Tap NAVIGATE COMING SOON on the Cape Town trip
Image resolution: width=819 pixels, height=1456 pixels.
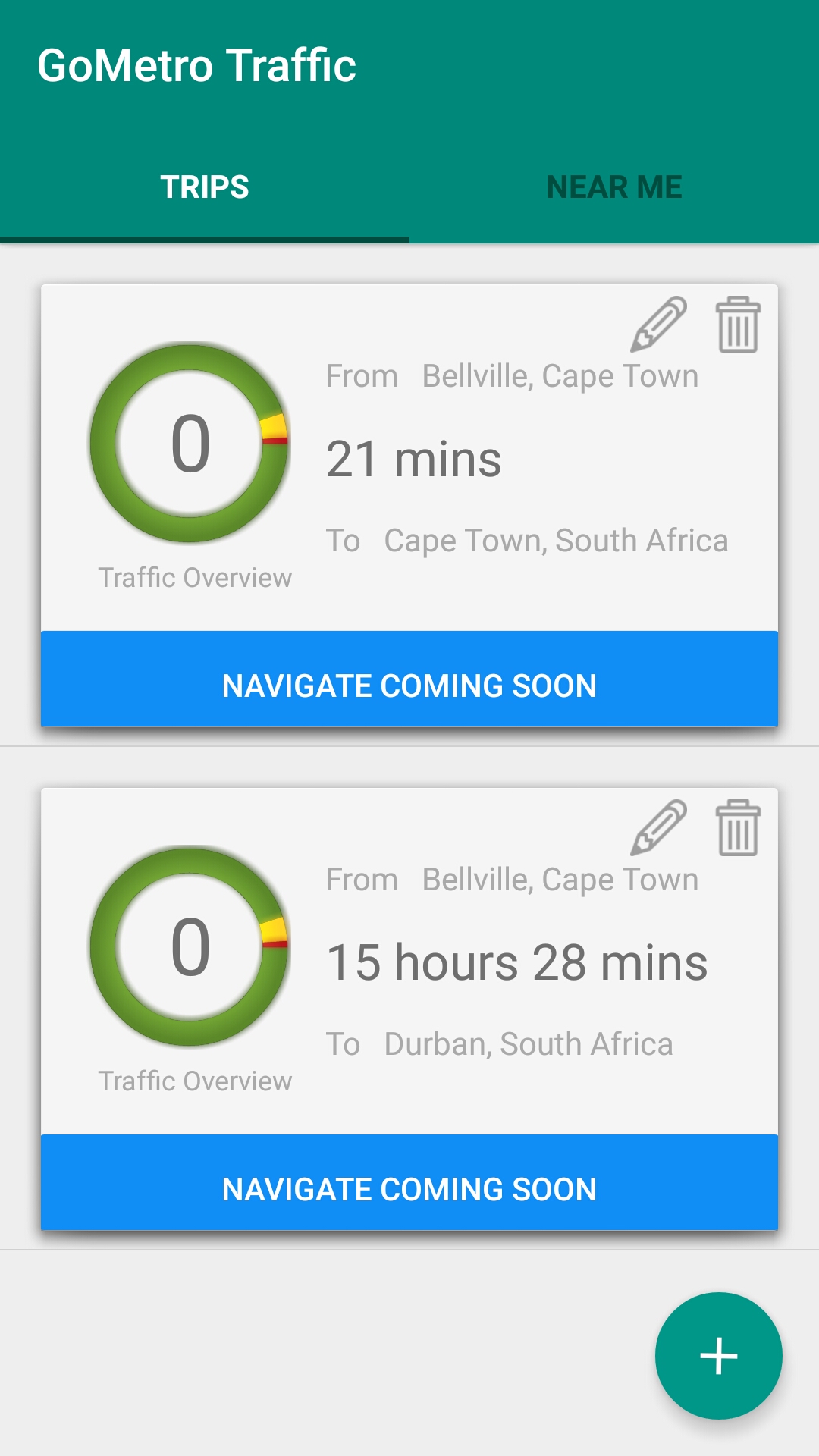[409, 685]
